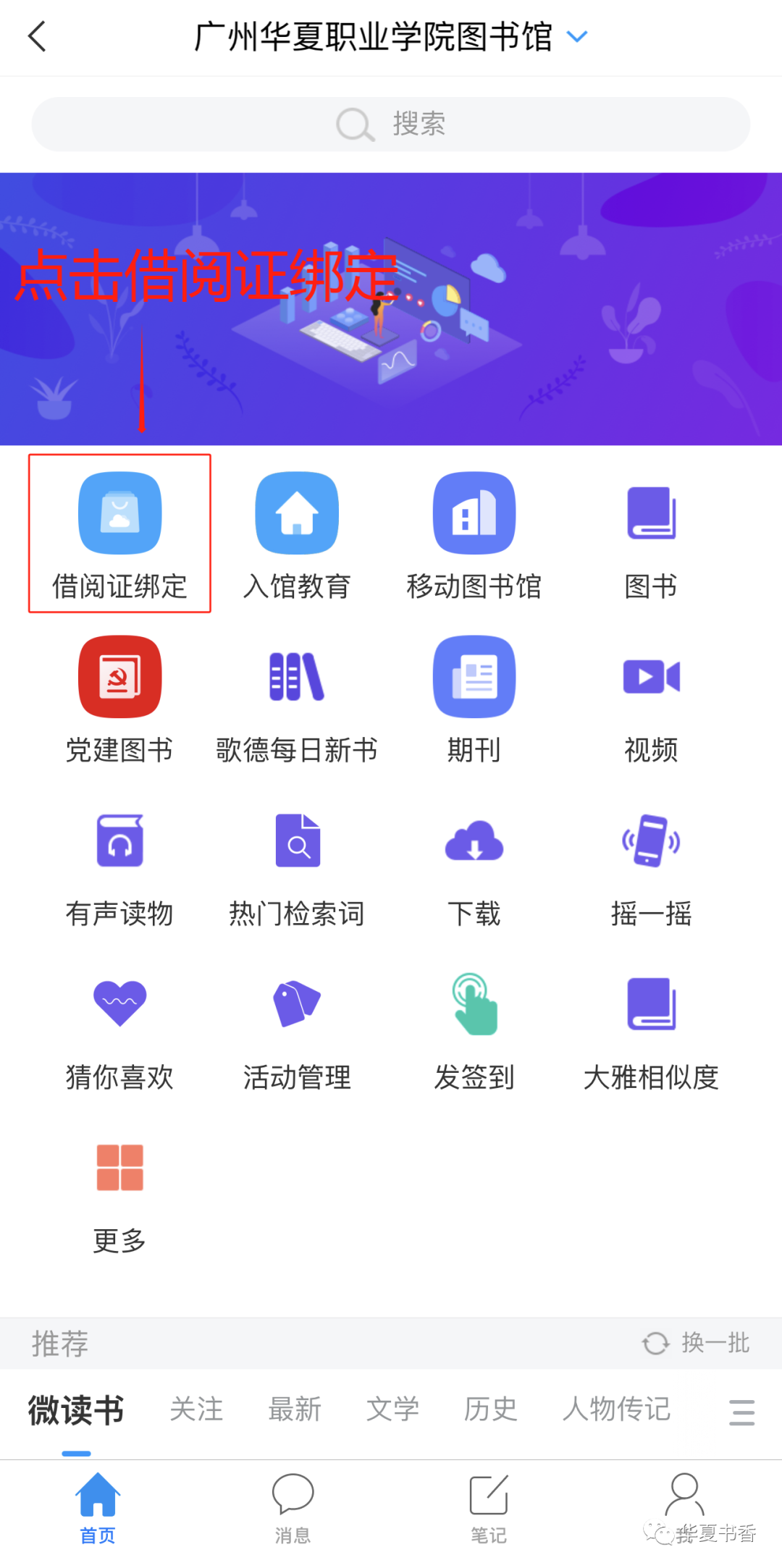
Task: Open the 期刊 (periodicals) icon
Action: point(474,675)
